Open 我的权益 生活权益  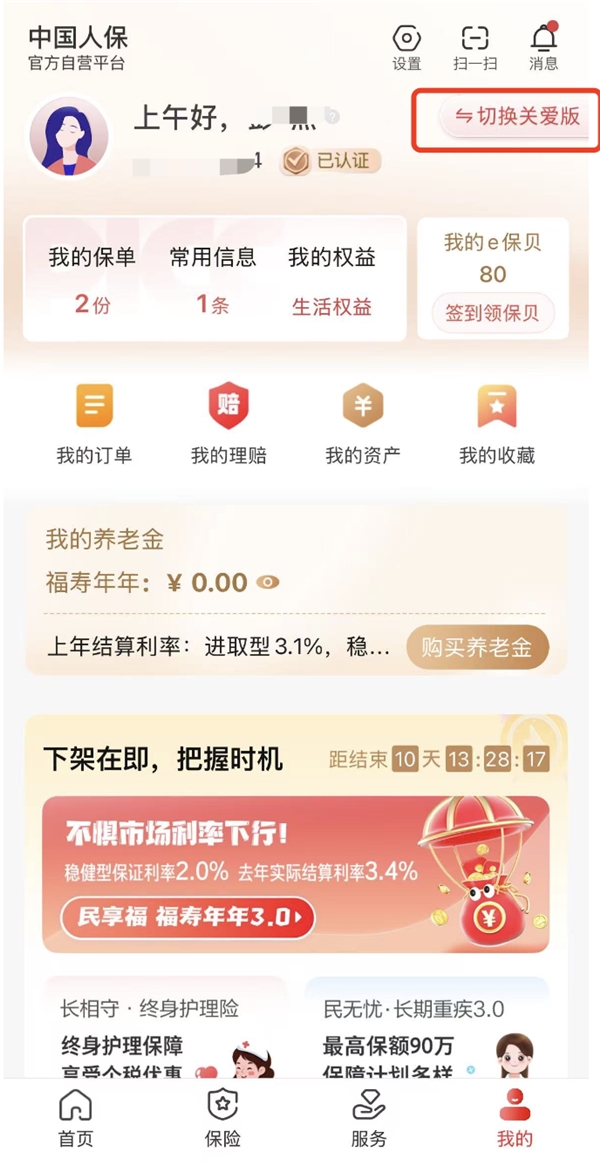[332, 281]
